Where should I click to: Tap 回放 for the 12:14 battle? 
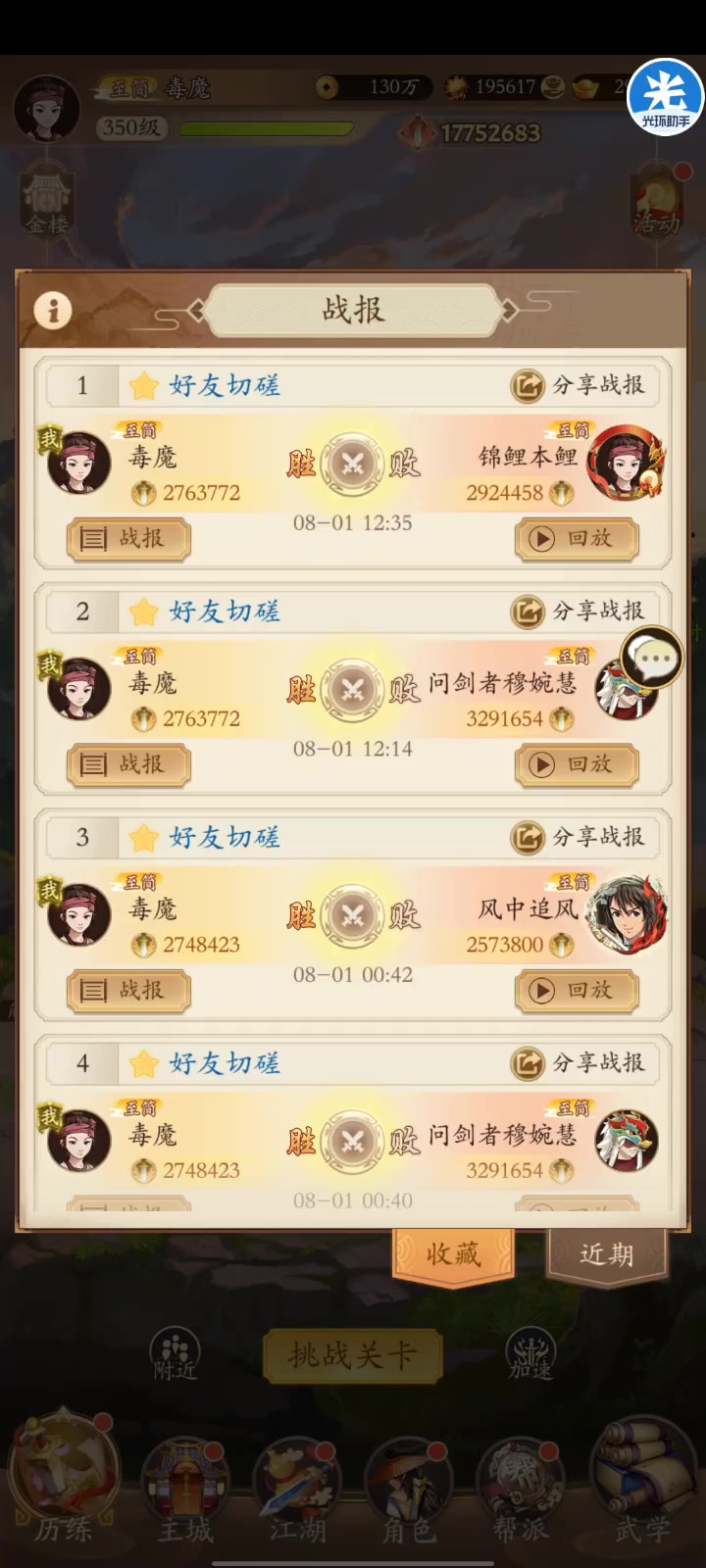[578, 764]
